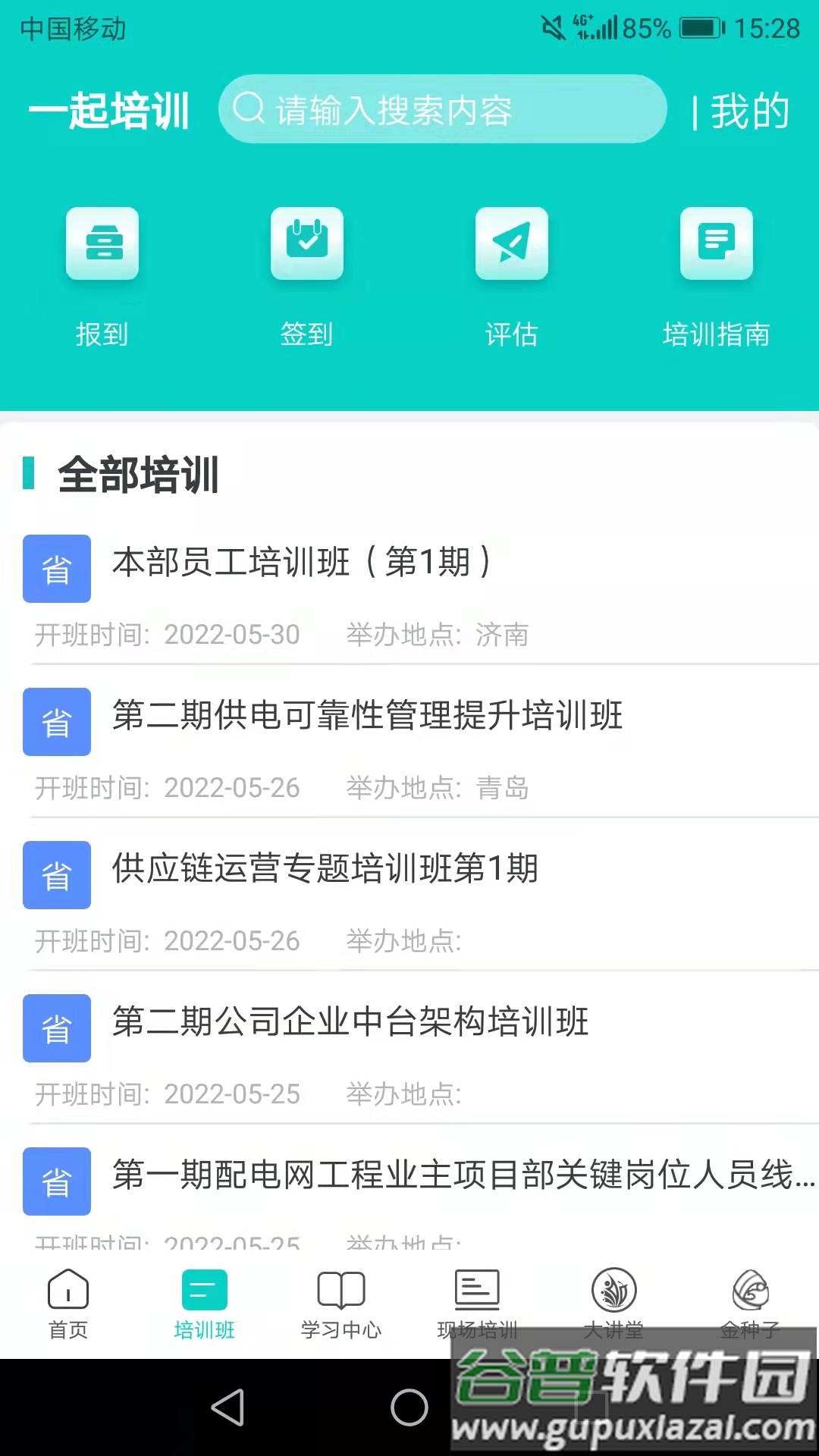Open the 我的 profile link
Image resolution: width=819 pixels, height=1456 pixels.
click(747, 110)
